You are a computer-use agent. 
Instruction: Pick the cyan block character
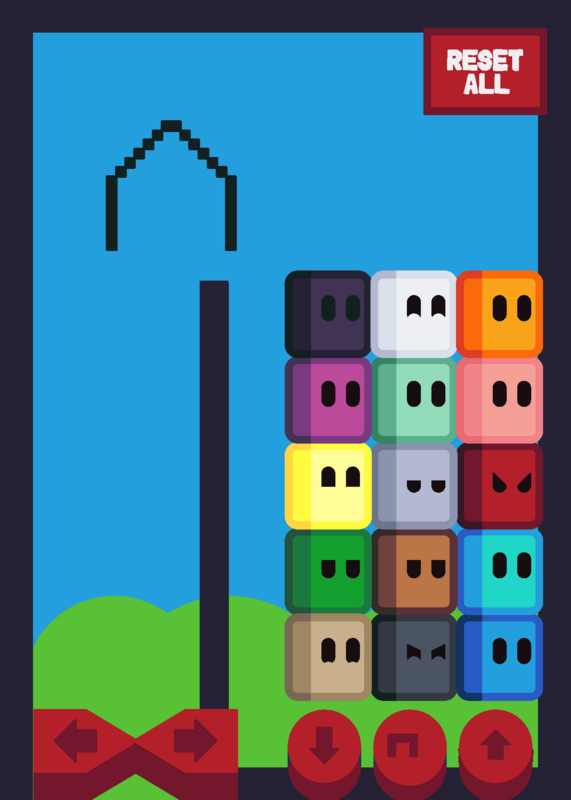(x=500, y=571)
